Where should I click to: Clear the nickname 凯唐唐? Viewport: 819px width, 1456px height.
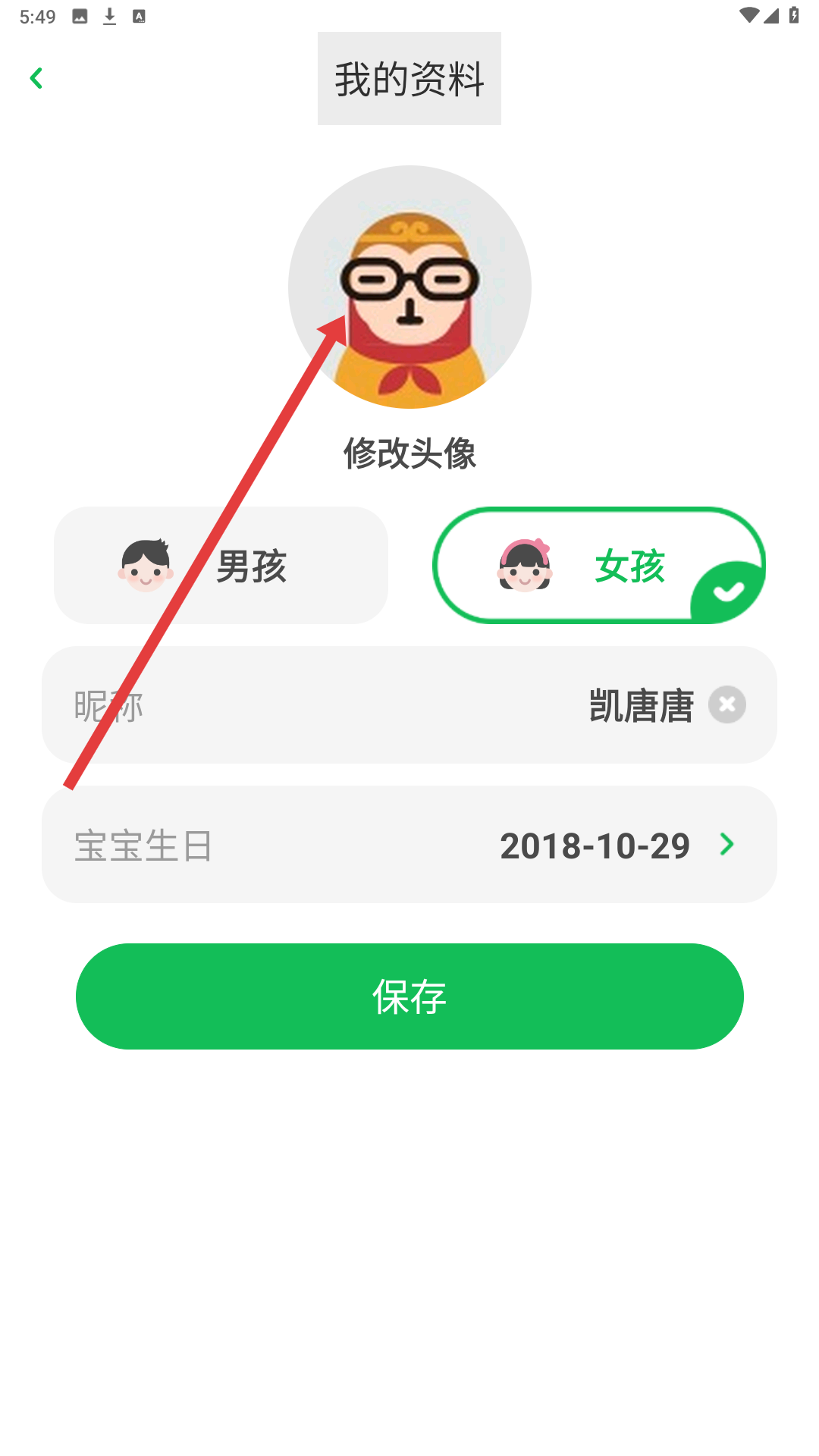click(x=726, y=705)
